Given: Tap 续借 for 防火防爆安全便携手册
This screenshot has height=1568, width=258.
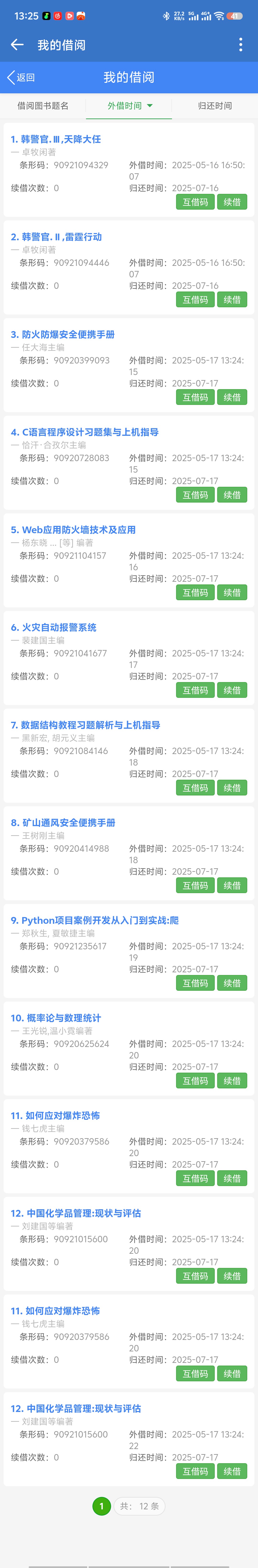Looking at the screenshot, I should 232,398.
